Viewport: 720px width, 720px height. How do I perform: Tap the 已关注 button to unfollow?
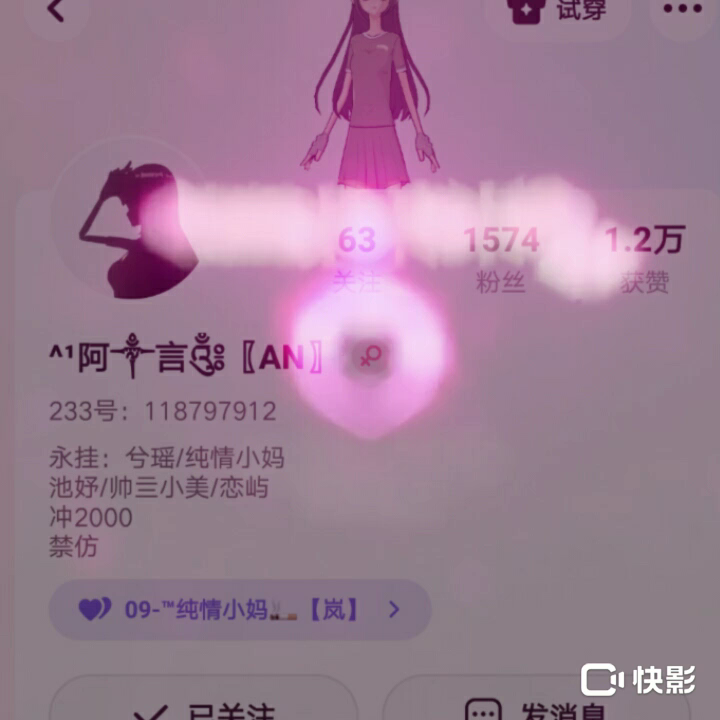(205, 704)
